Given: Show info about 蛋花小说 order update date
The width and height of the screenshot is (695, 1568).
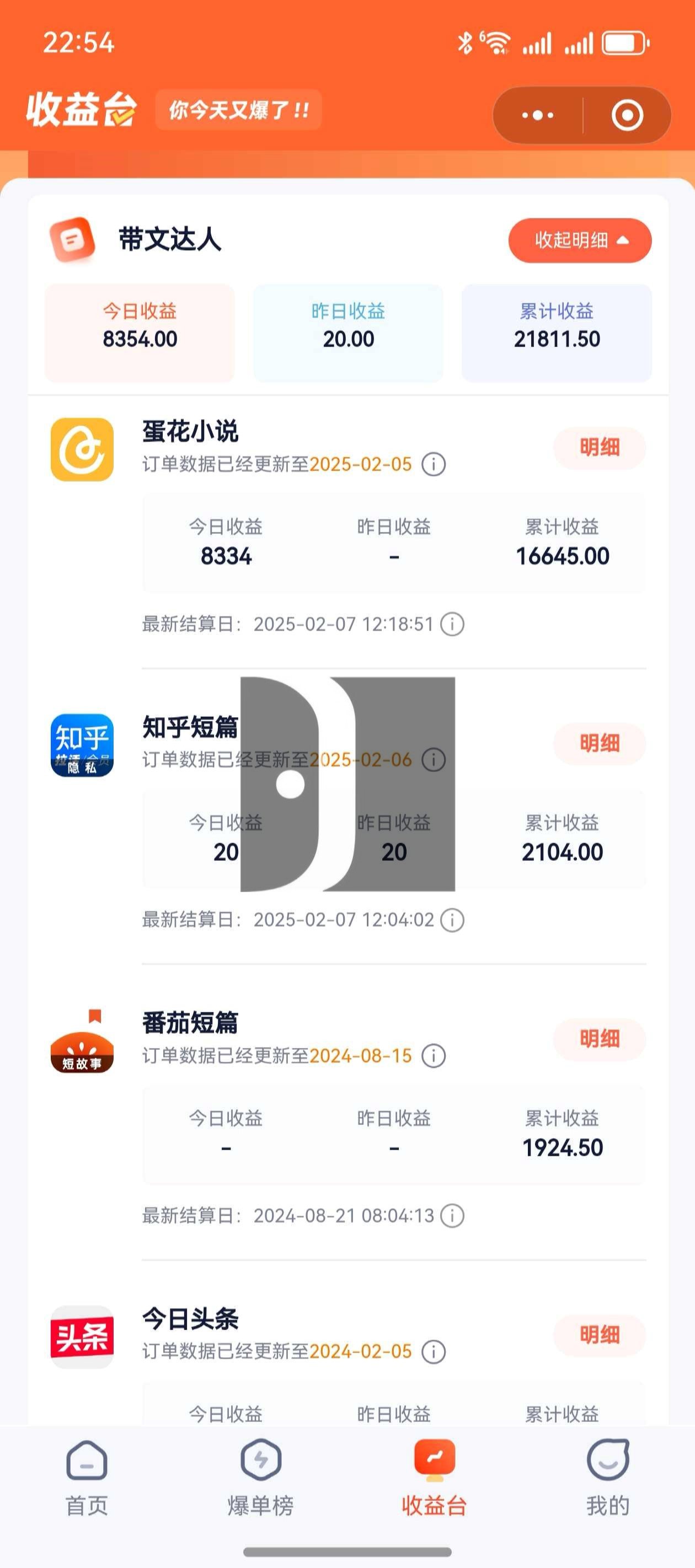Looking at the screenshot, I should [434, 464].
